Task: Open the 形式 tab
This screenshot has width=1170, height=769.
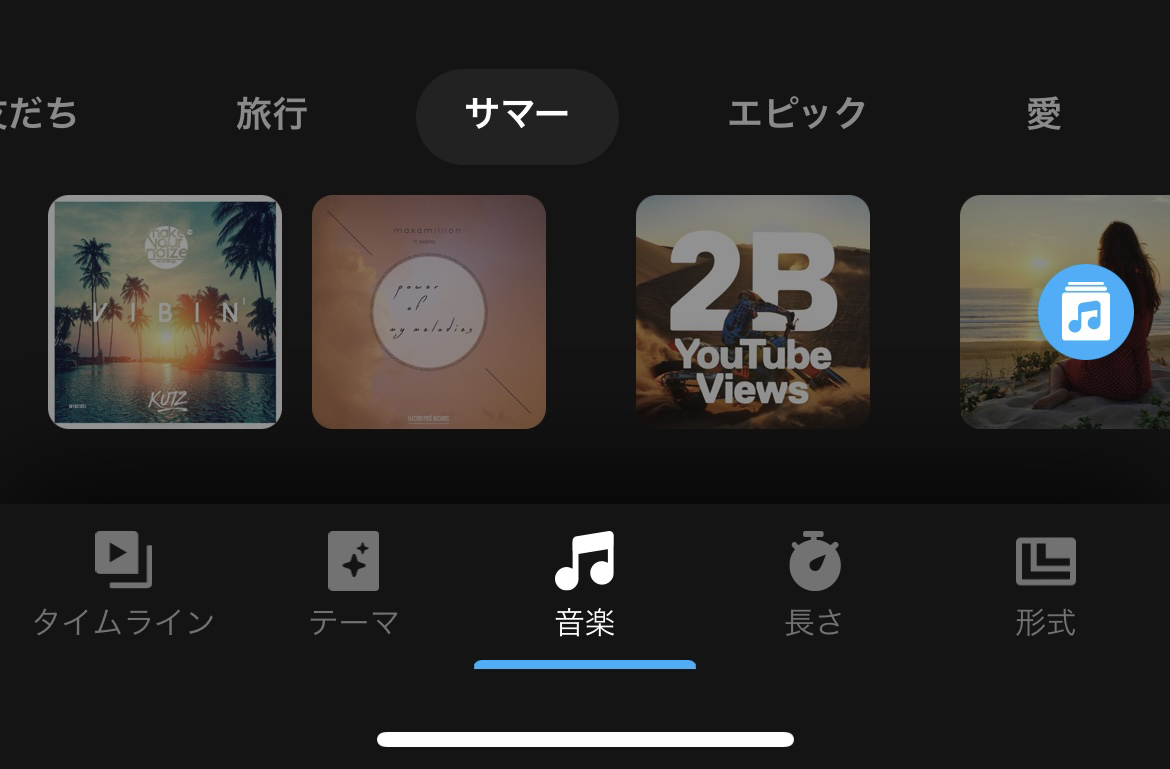Action: [1045, 585]
